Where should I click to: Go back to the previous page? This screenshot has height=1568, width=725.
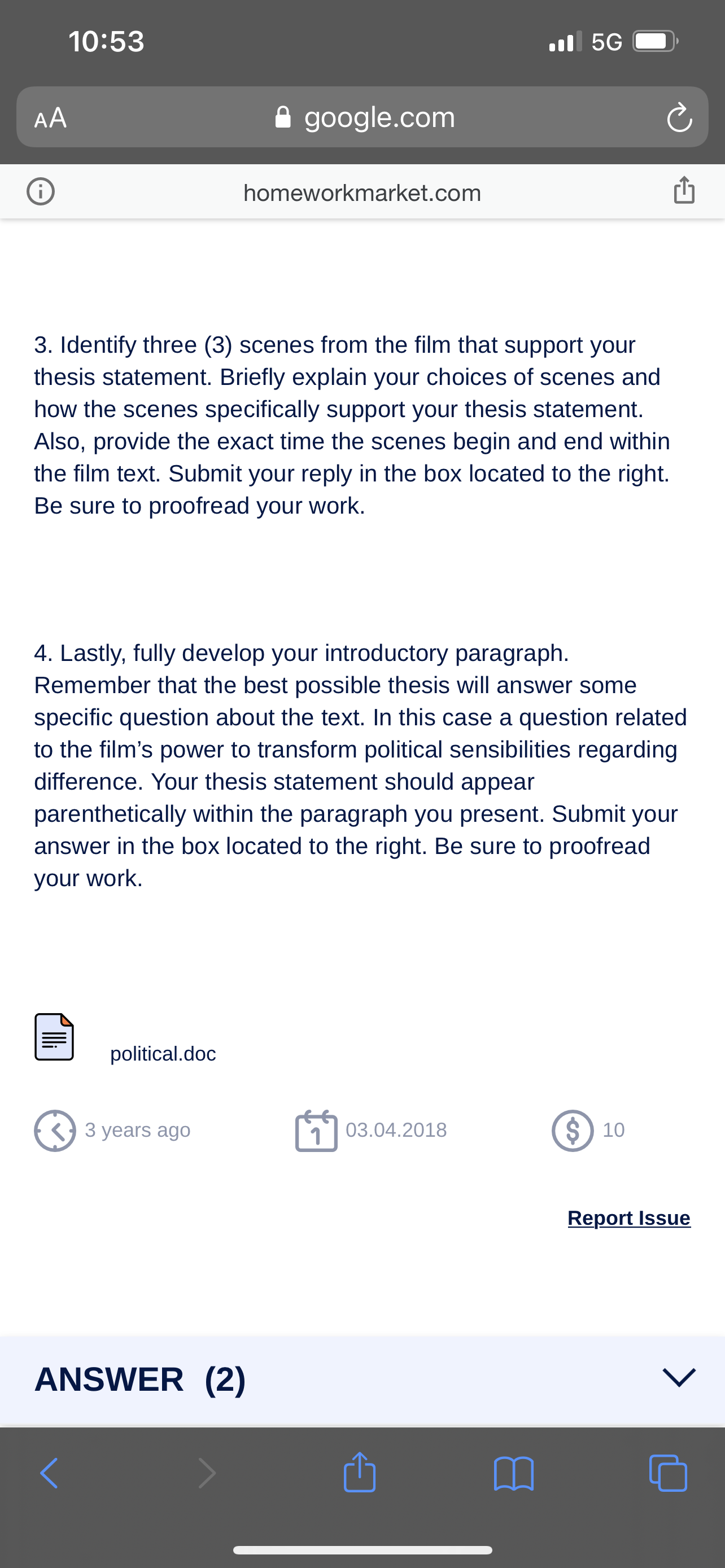(49, 1473)
